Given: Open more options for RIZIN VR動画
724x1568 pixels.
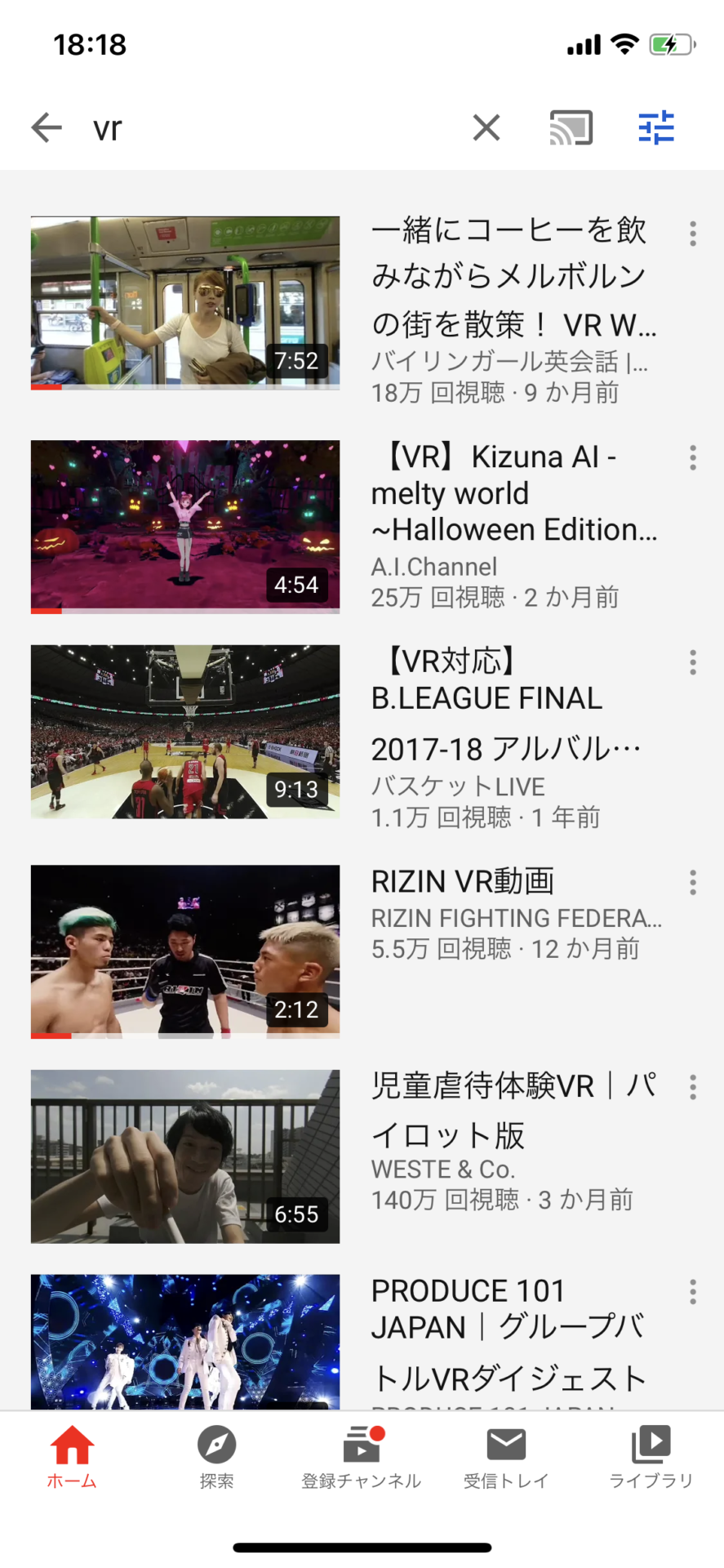Looking at the screenshot, I should [x=693, y=882].
